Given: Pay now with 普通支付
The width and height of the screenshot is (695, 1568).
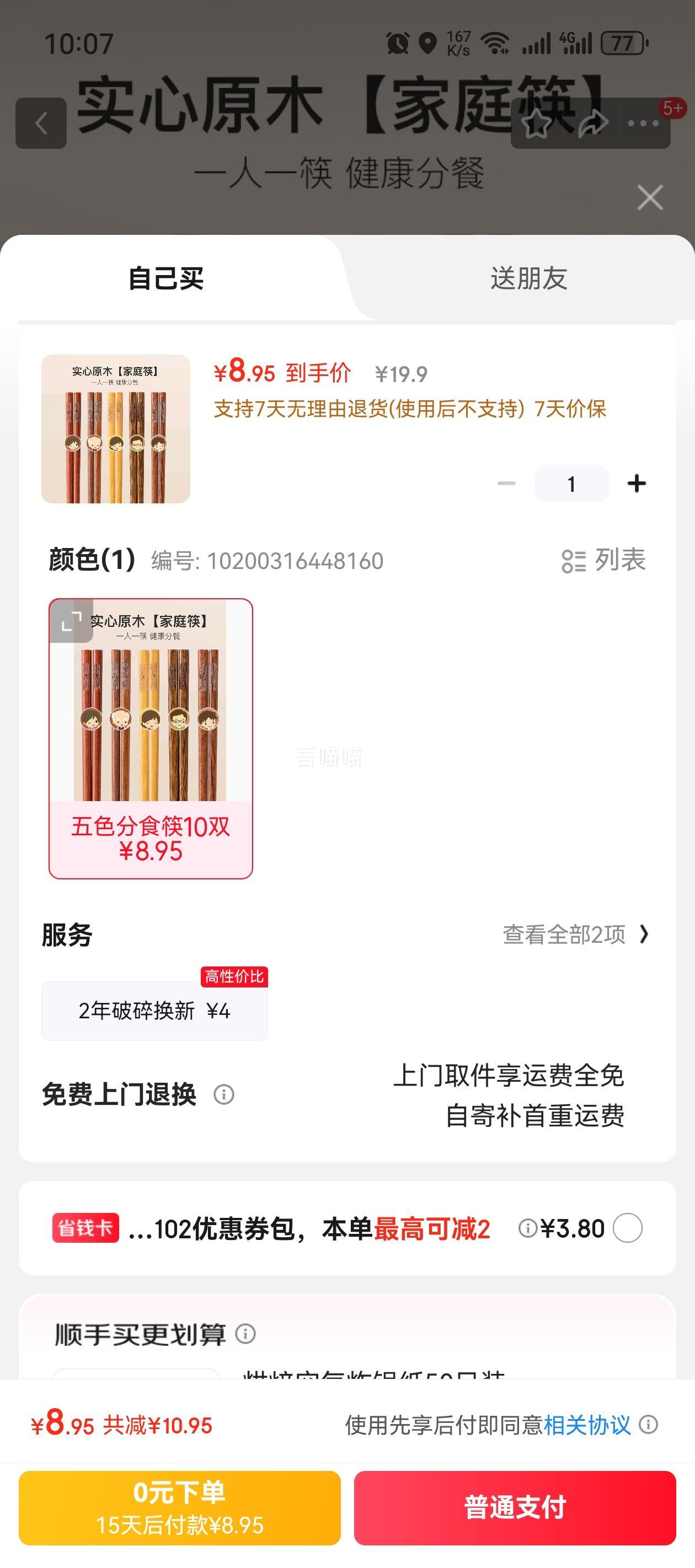Looking at the screenshot, I should point(515,1508).
